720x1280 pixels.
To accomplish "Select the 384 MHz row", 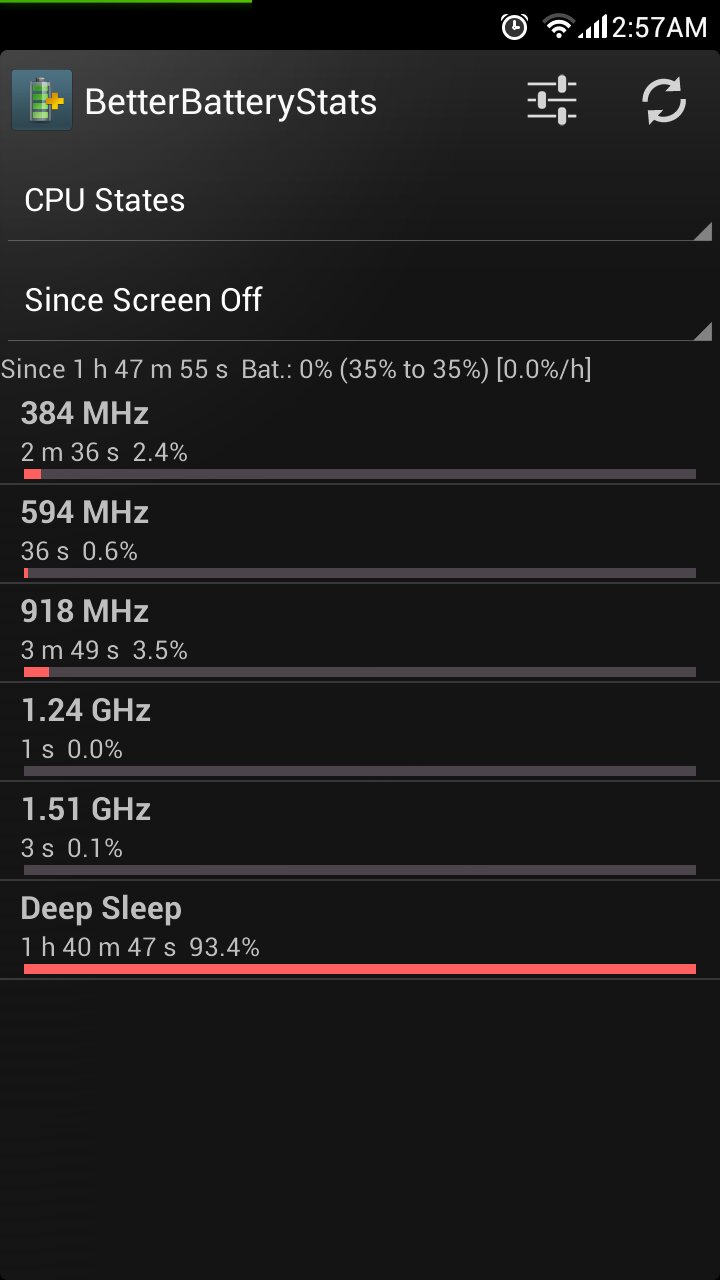I will click(360, 436).
